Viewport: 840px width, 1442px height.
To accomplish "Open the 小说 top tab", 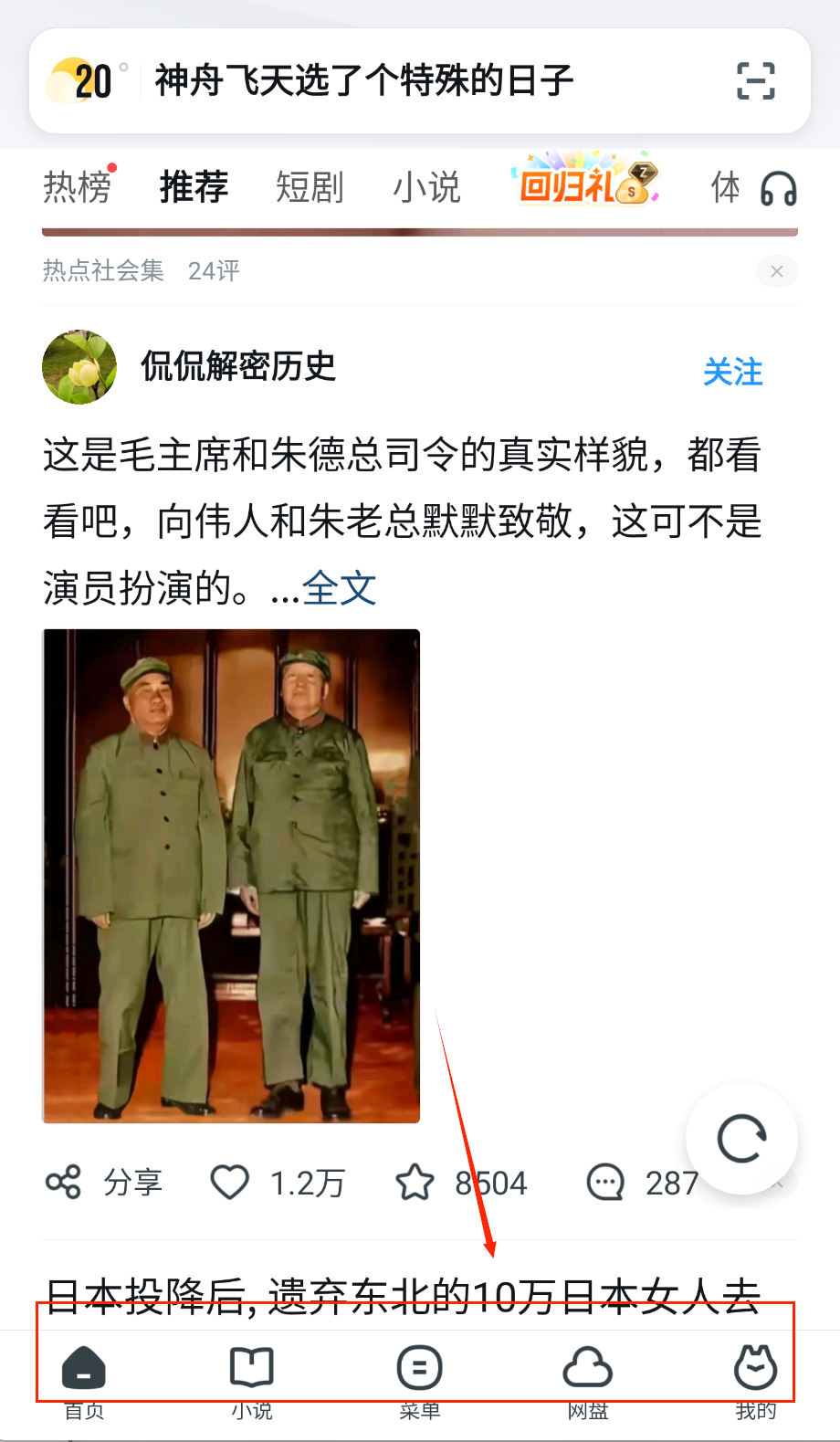I will click(x=426, y=187).
